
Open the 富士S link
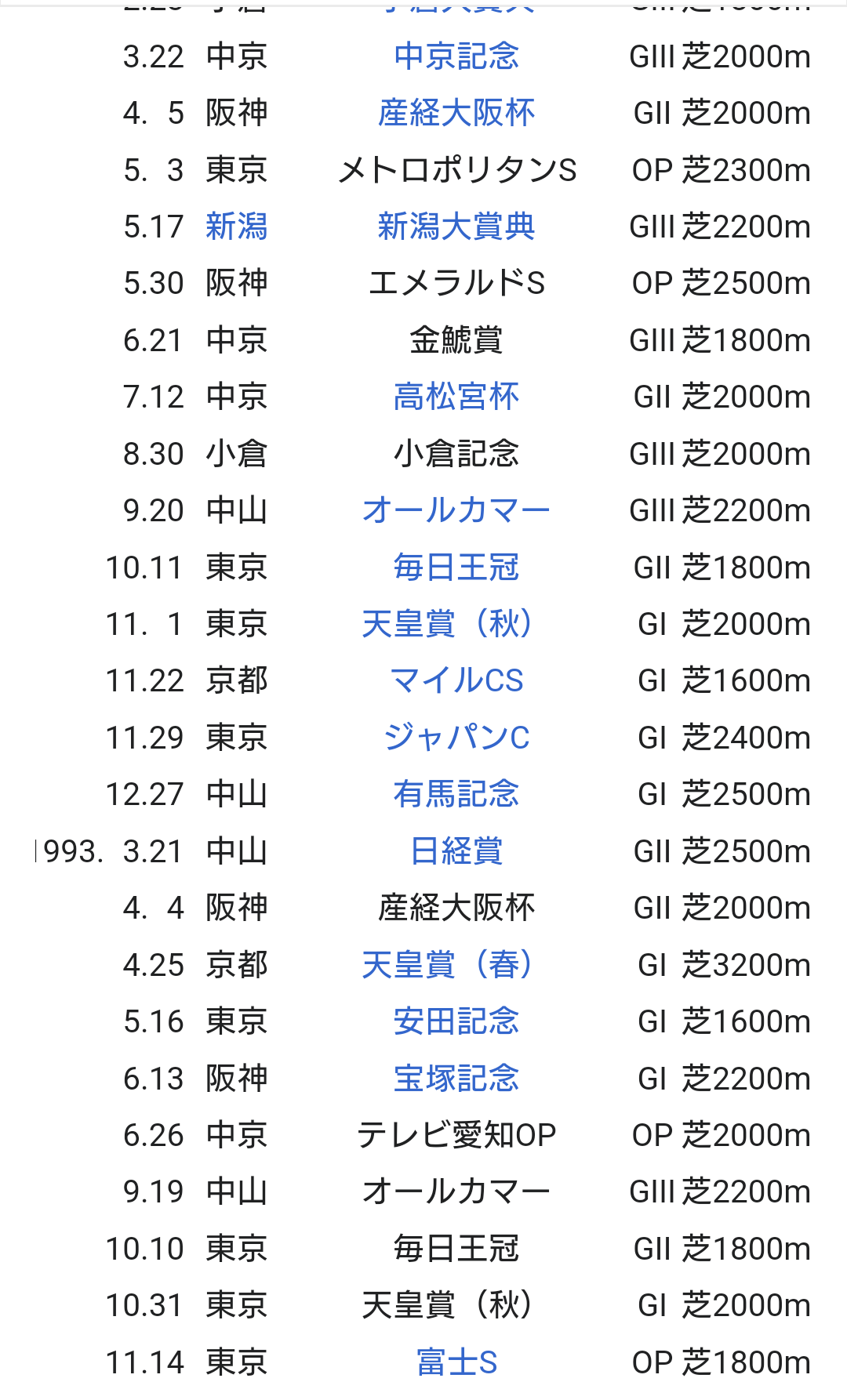[456, 1362]
